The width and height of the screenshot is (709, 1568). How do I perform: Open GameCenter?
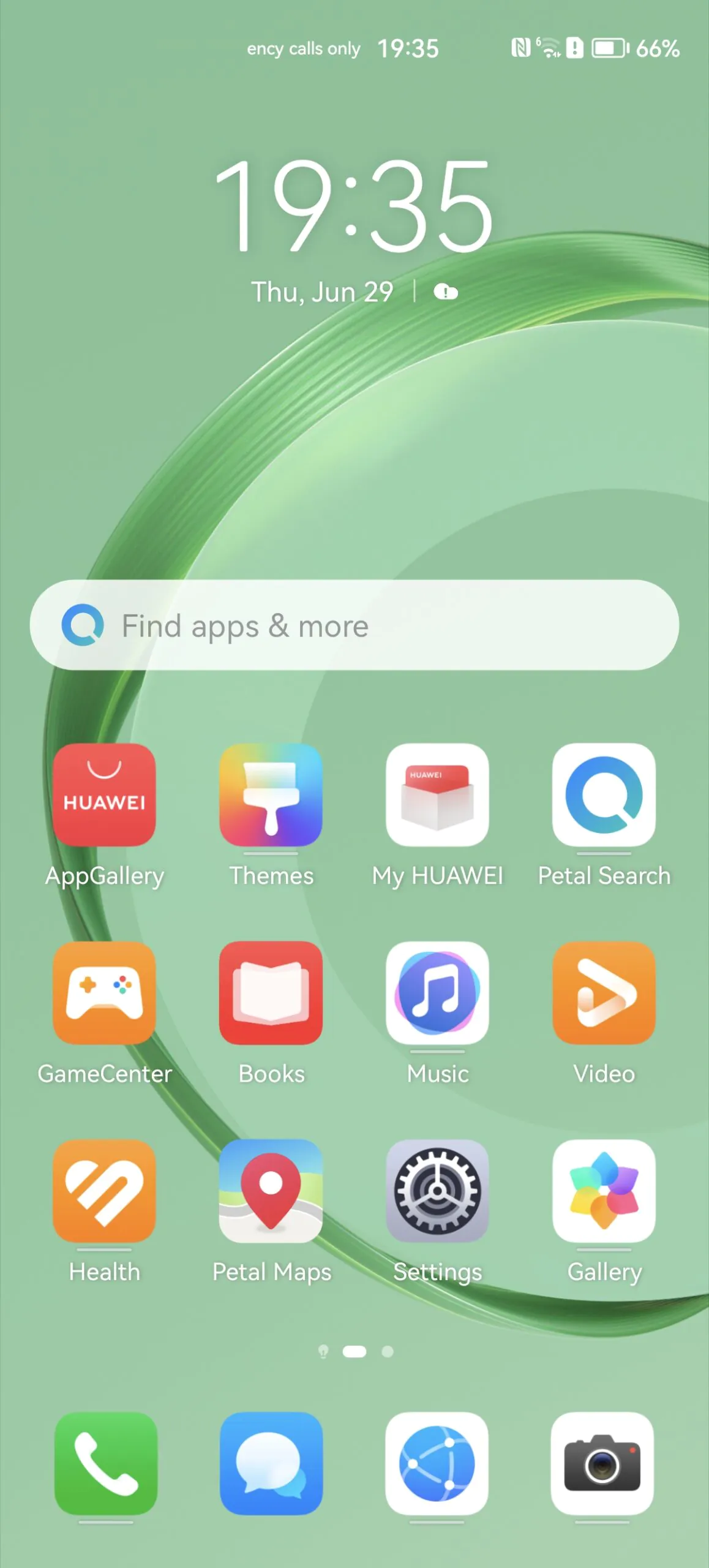pyautogui.click(x=104, y=993)
